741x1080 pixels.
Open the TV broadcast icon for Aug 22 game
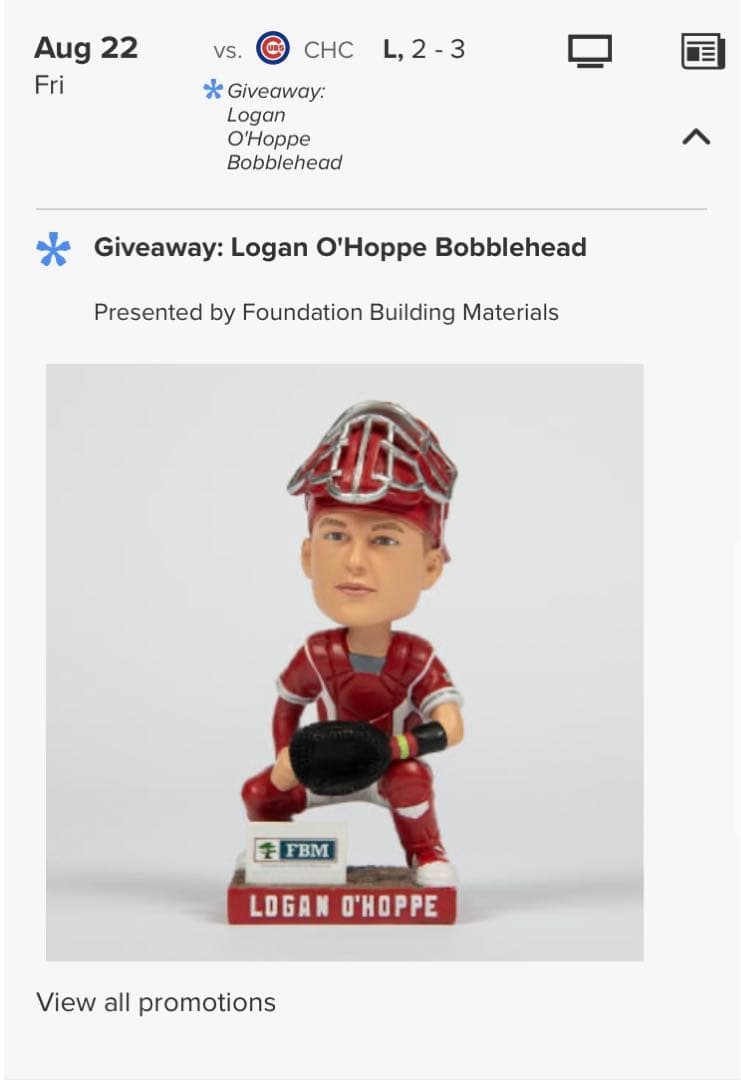pos(589,51)
